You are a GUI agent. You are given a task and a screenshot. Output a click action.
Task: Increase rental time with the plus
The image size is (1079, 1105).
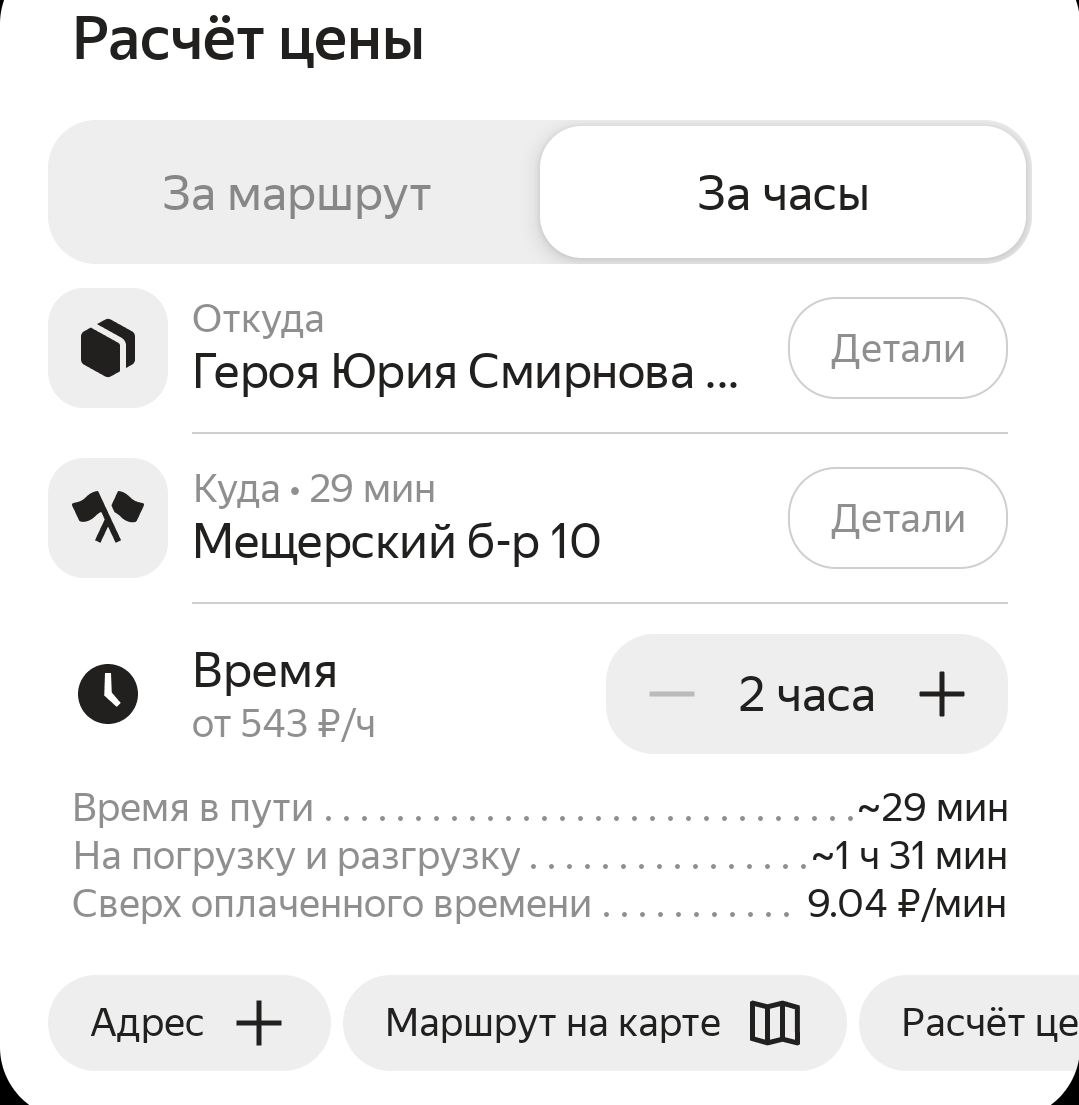tap(941, 694)
